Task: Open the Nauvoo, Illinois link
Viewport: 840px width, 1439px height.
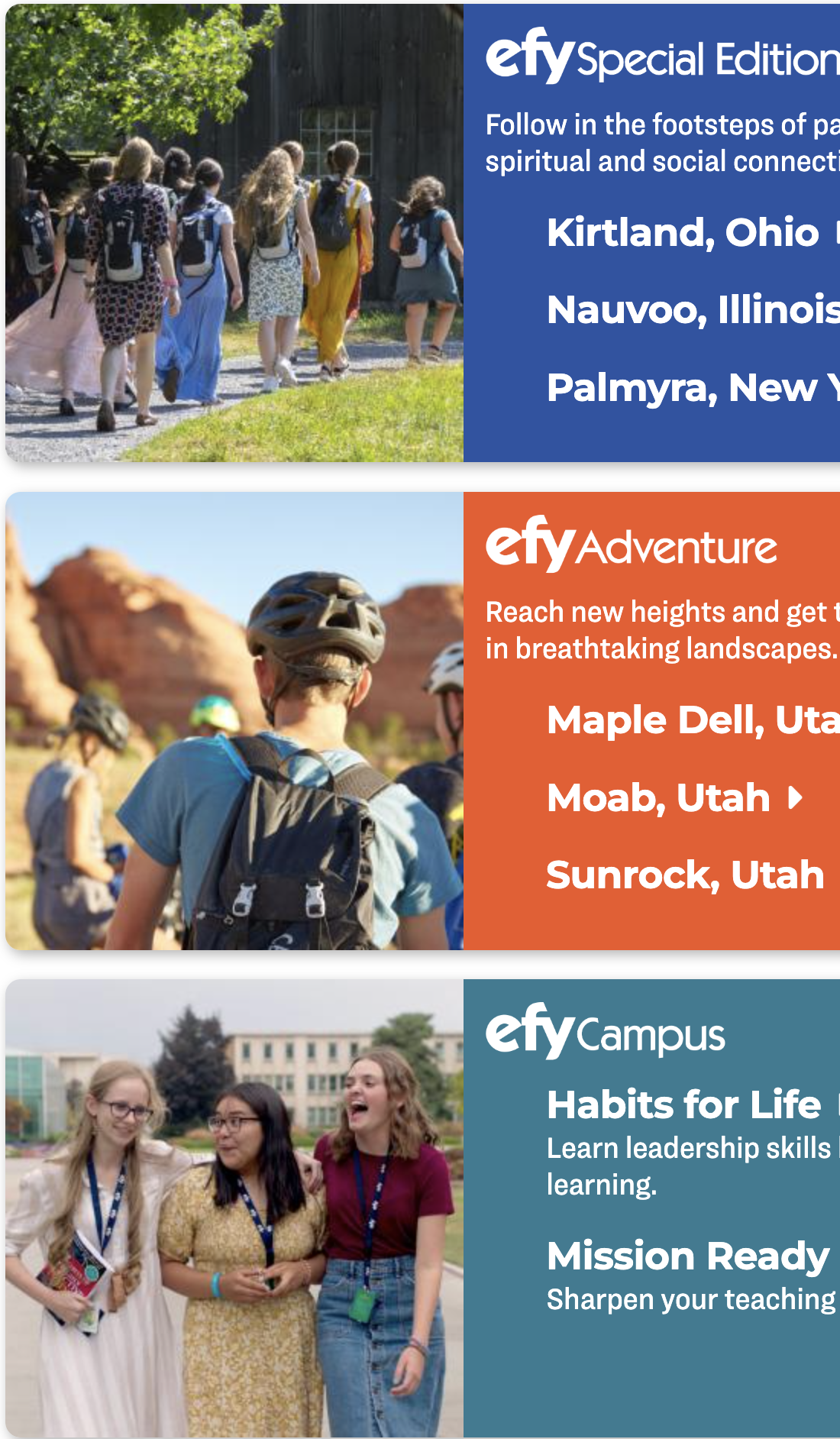Action: [x=693, y=310]
